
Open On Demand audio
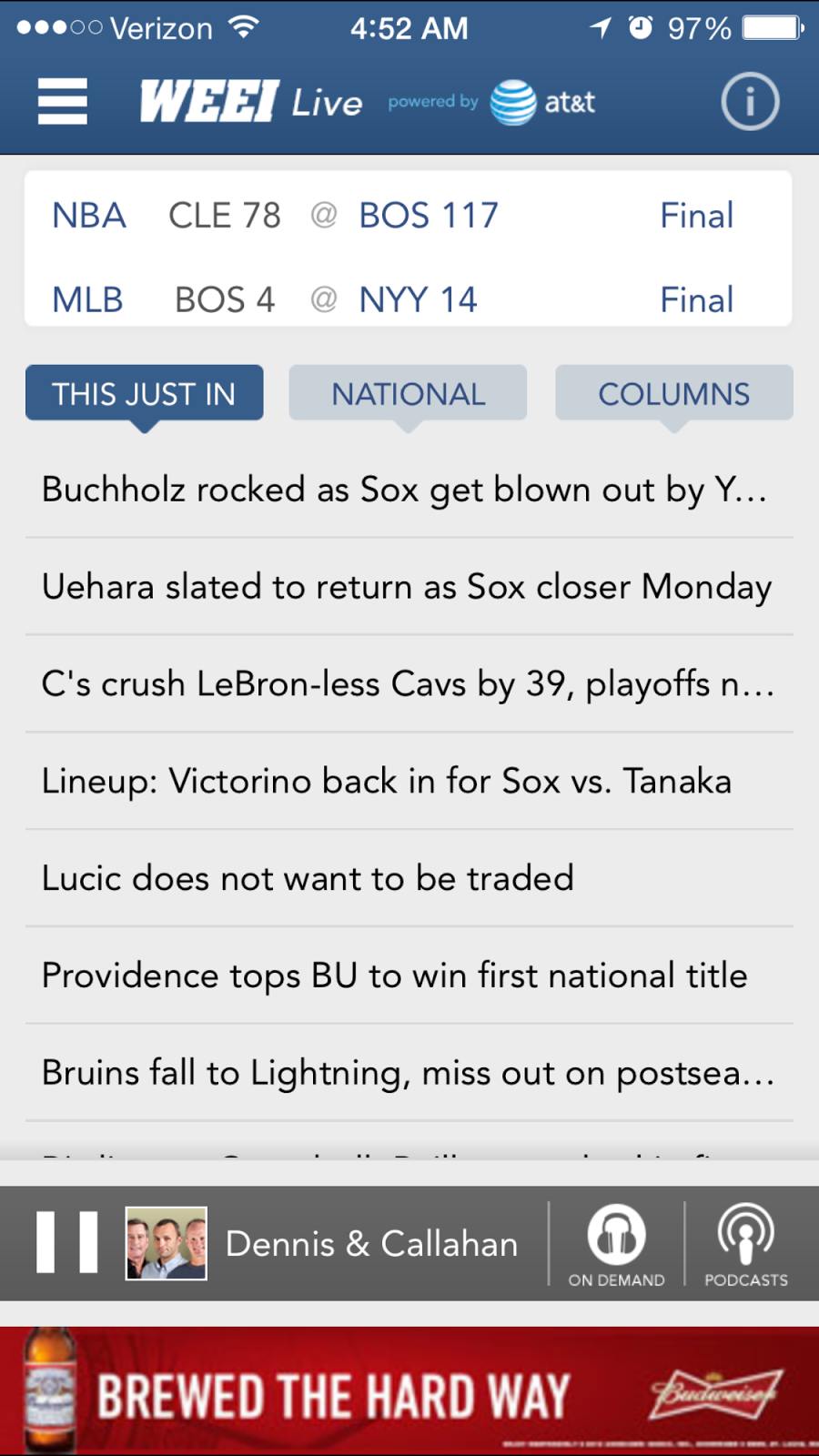616,1244
